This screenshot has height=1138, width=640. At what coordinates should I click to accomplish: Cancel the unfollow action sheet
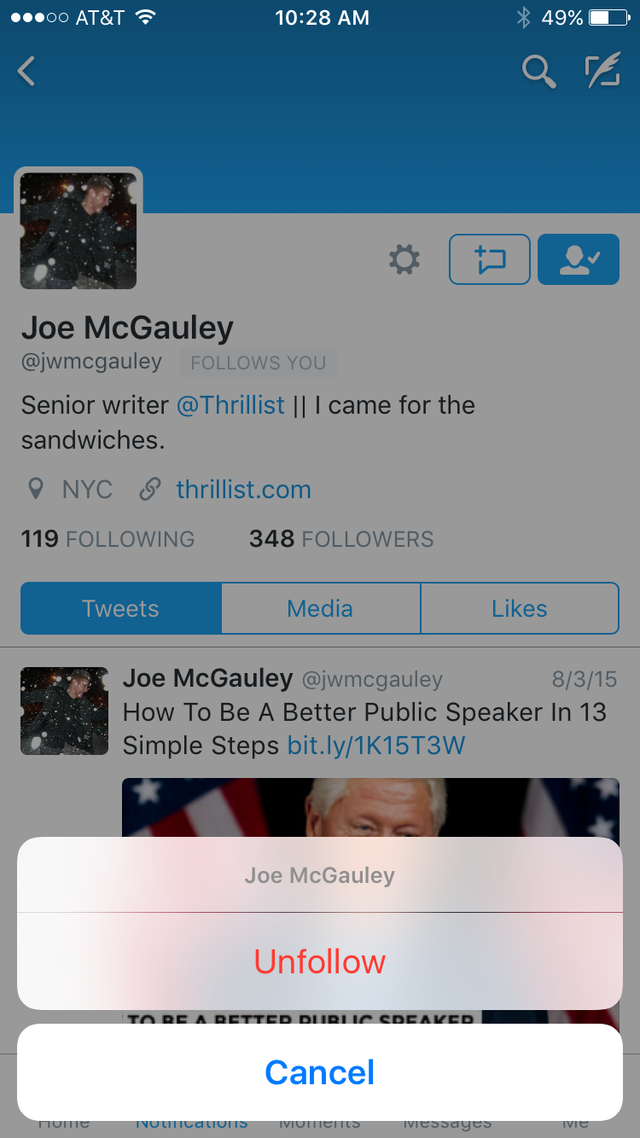point(320,1072)
